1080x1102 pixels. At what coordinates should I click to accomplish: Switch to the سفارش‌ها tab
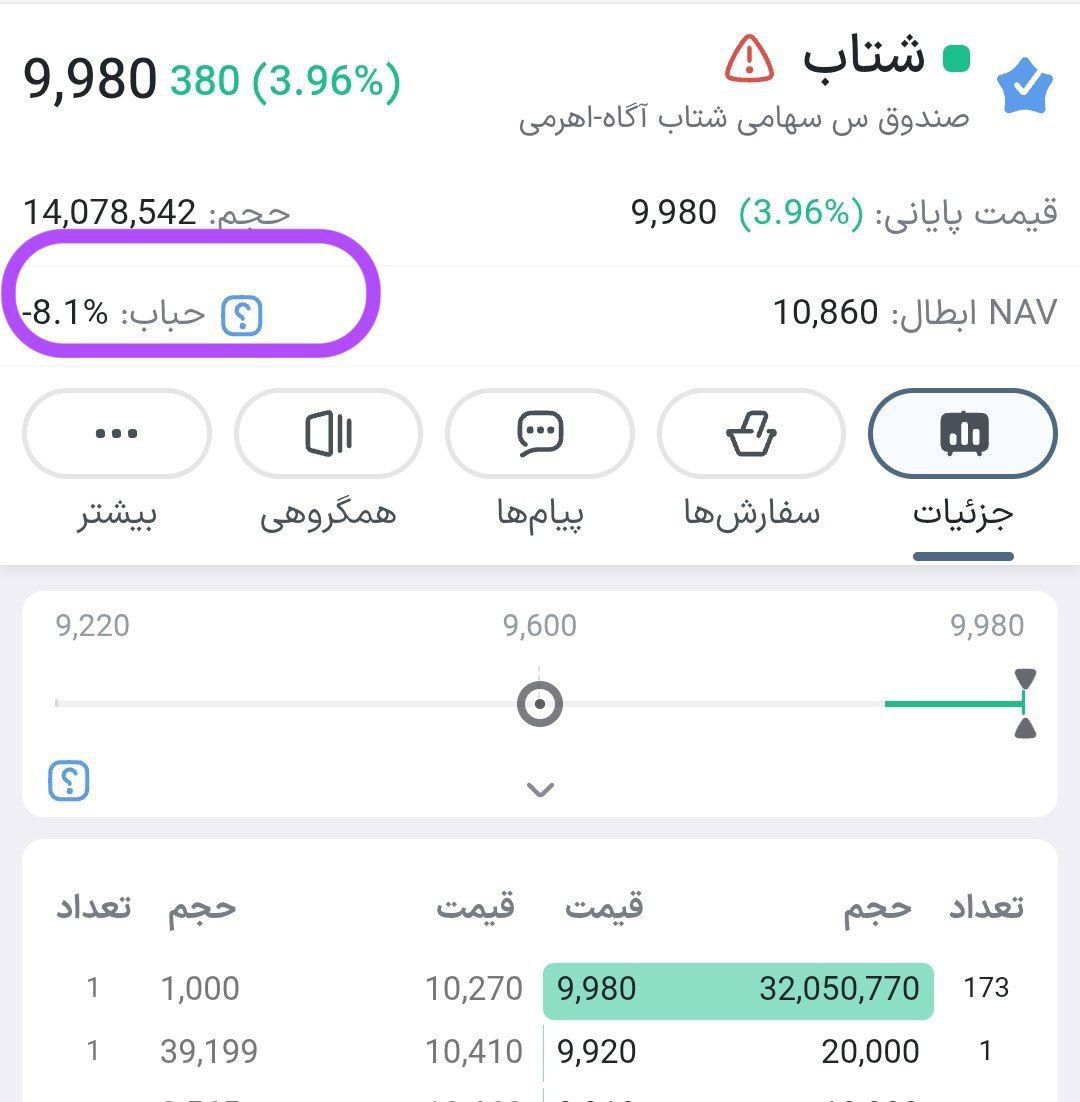pyautogui.click(x=751, y=434)
